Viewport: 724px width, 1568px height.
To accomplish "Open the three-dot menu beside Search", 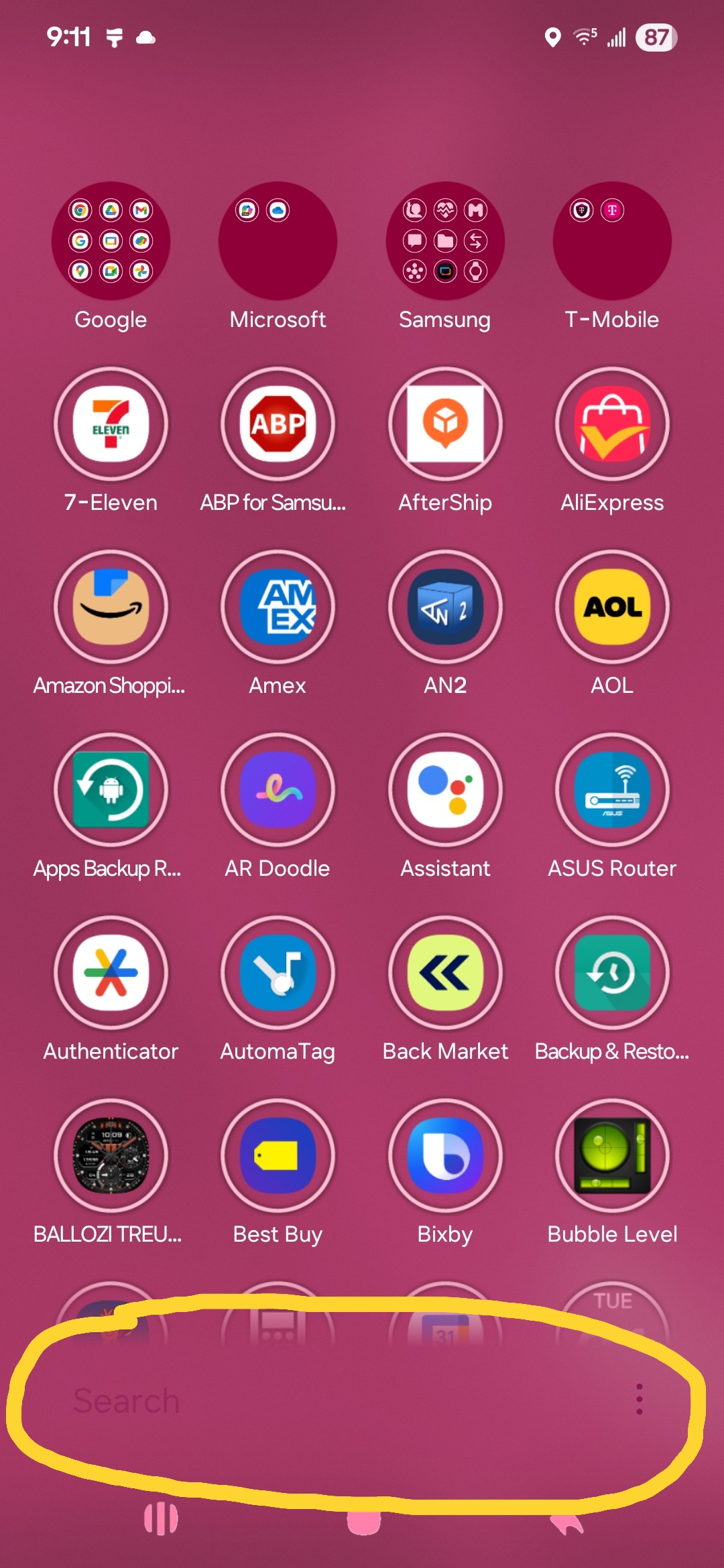I will pyautogui.click(x=640, y=1399).
